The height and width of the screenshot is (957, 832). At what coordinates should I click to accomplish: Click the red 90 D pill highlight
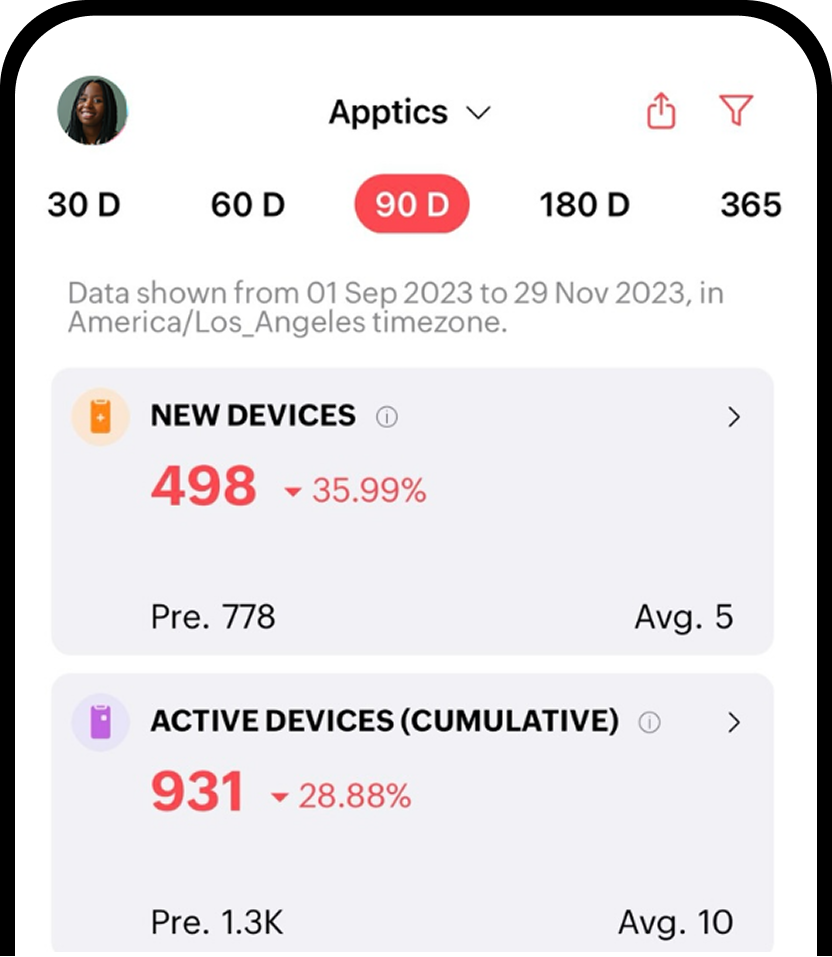coord(411,205)
